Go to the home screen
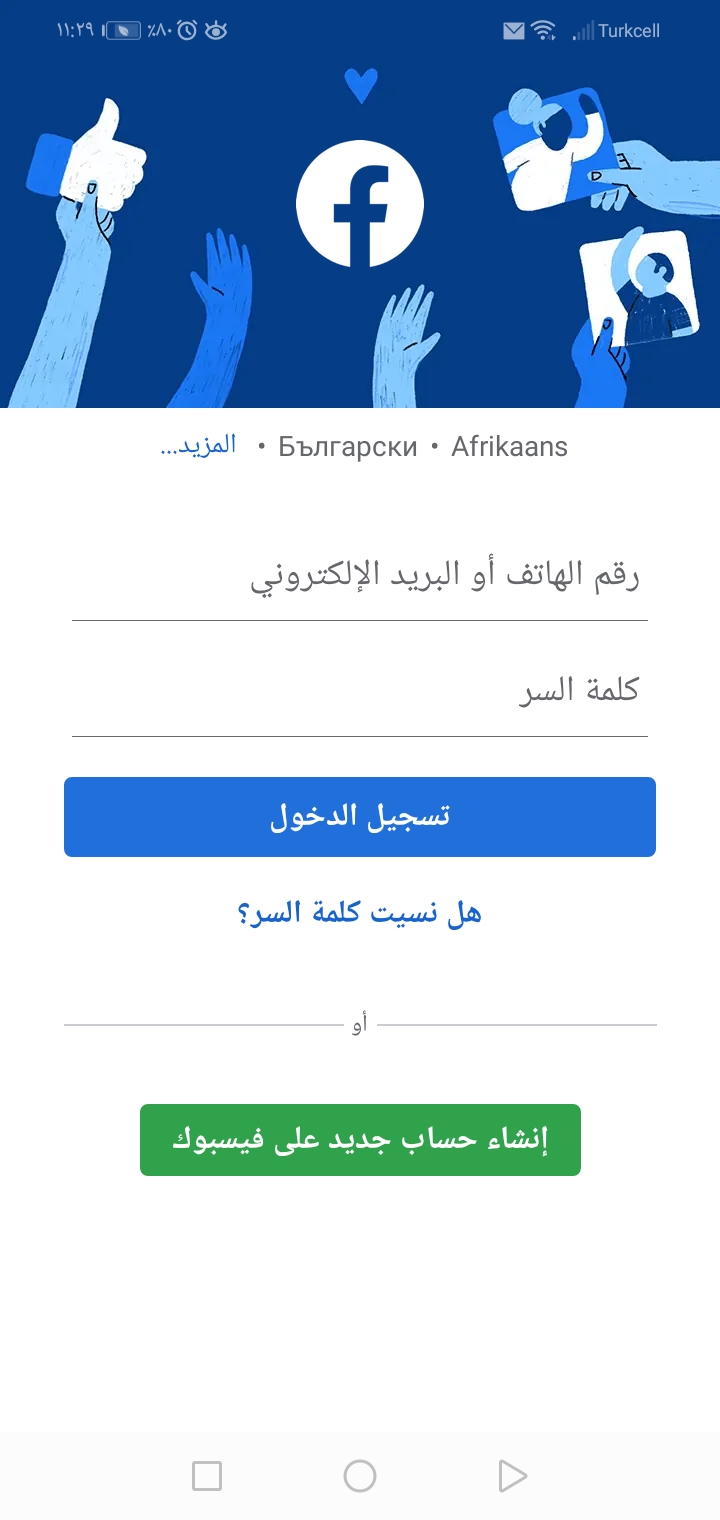 [360, 1476]
